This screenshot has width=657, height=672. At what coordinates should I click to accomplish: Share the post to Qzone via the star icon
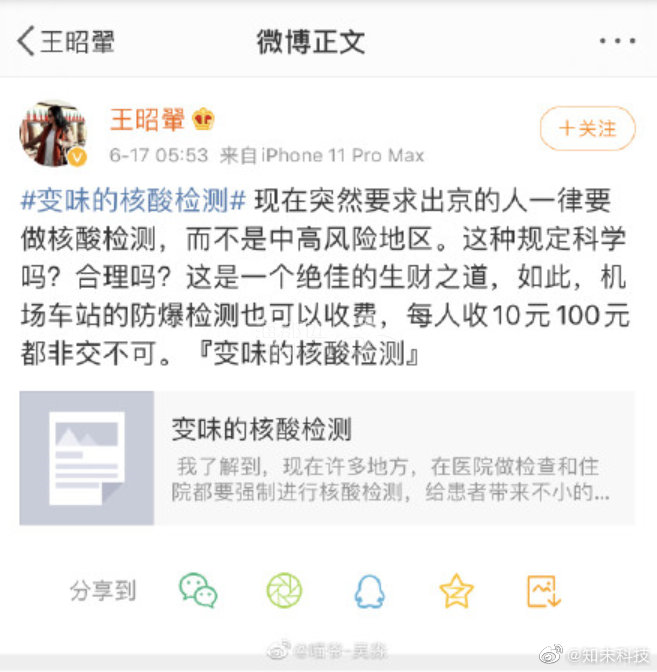pyautogui.click(x=456, y=590)
